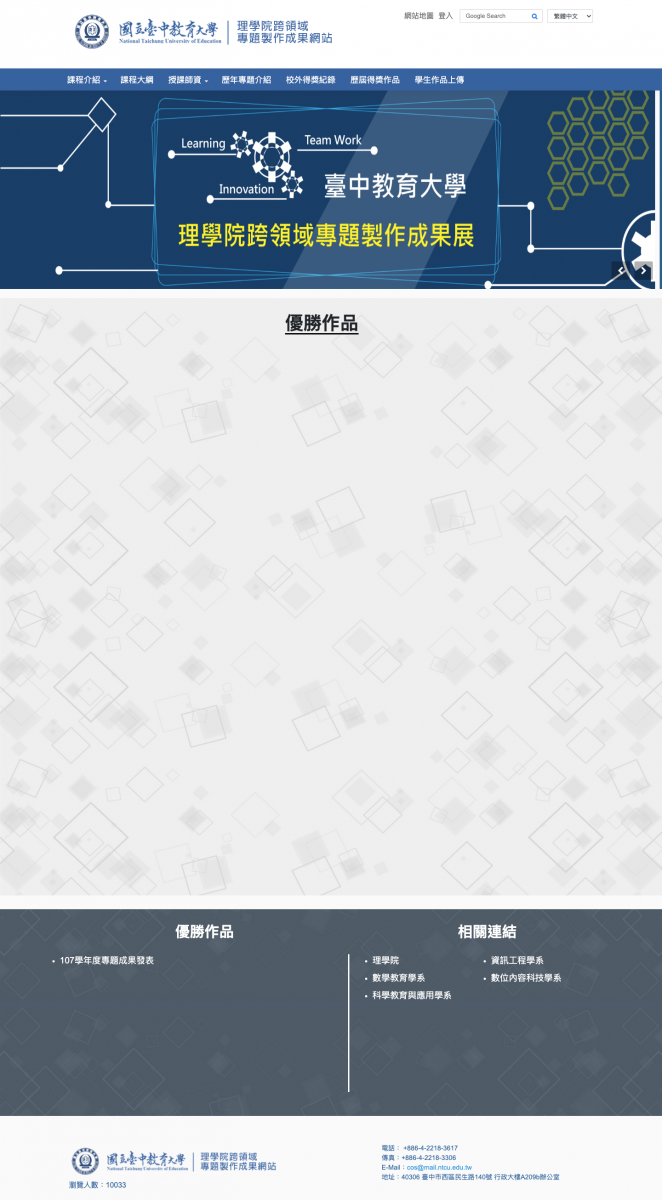Expand the 課程介紹 menu
This screenshot has width=662, height=1200.
pyautogui.click(x=87, y=80)
